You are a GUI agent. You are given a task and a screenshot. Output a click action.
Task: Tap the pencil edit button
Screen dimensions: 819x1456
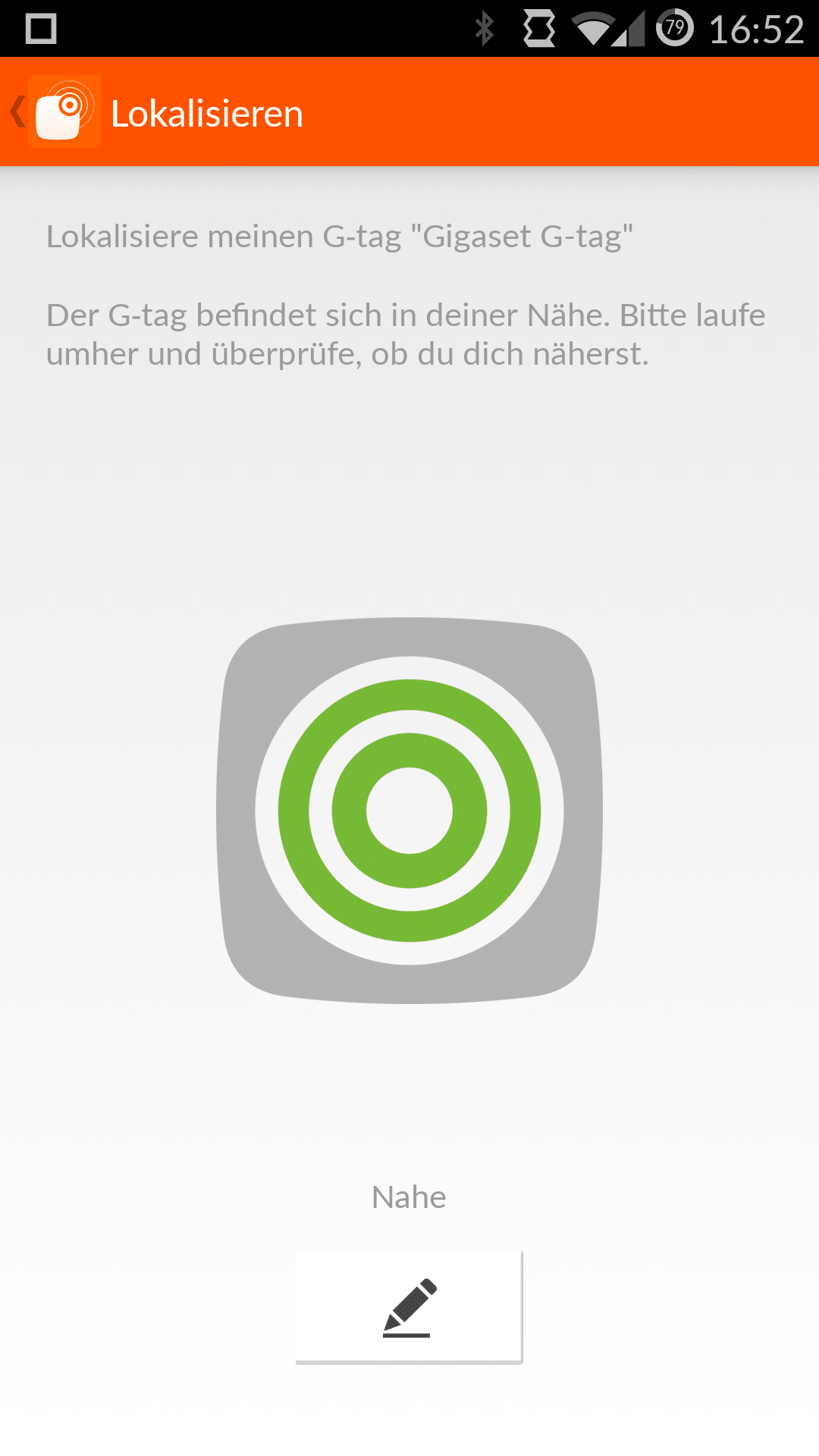pos(409,1306)
